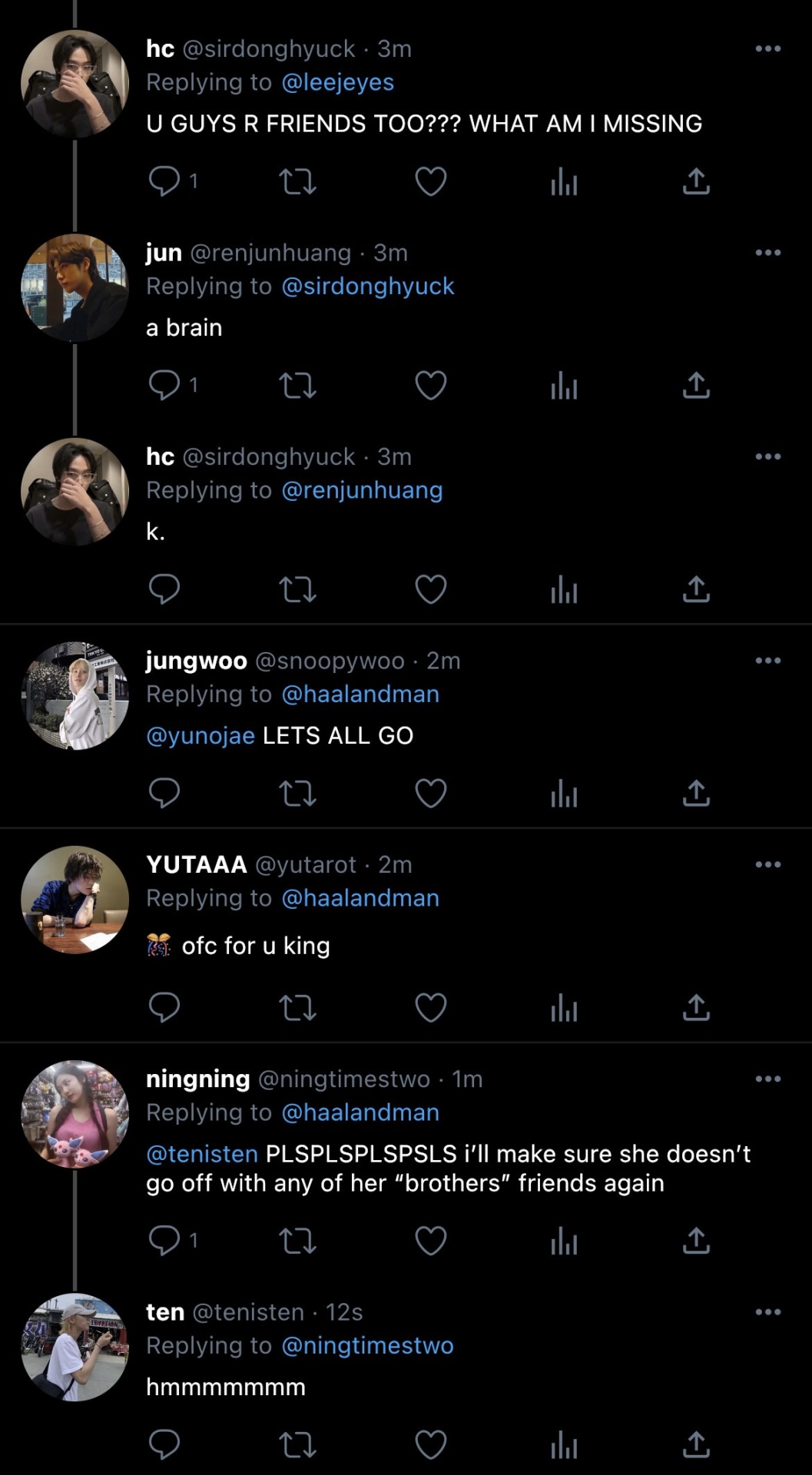812x1475 pixels.
Task: View analytics for jungwoo's tweet
Action: pos(564,793)
